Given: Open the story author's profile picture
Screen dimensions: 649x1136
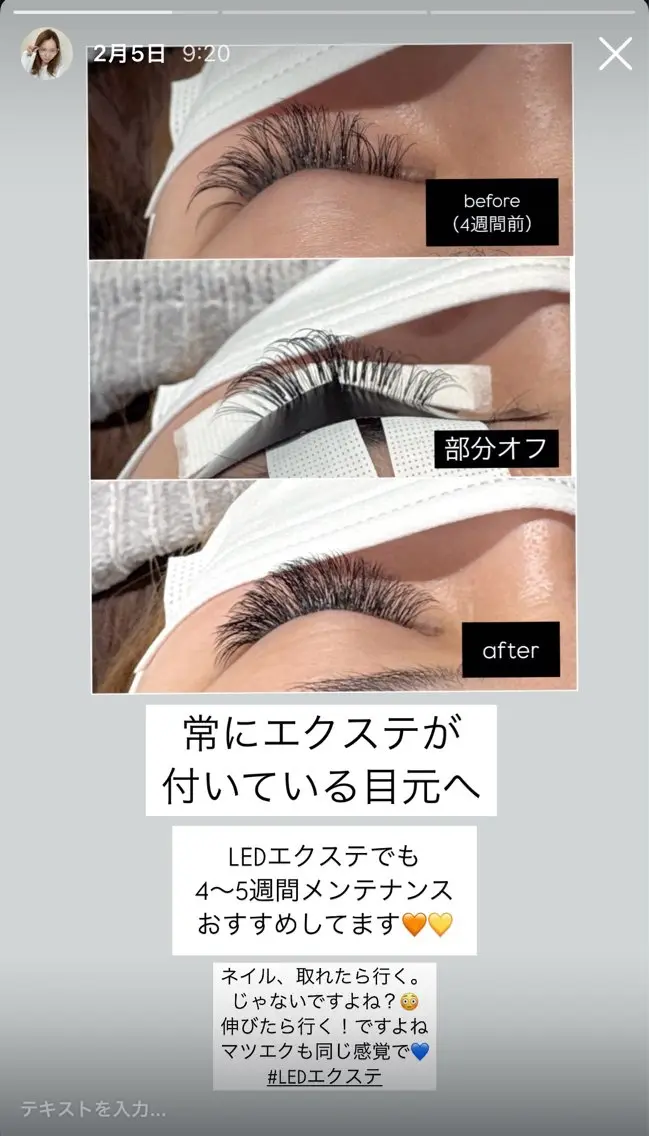Looking at the screenshot, I should point(46,54).
